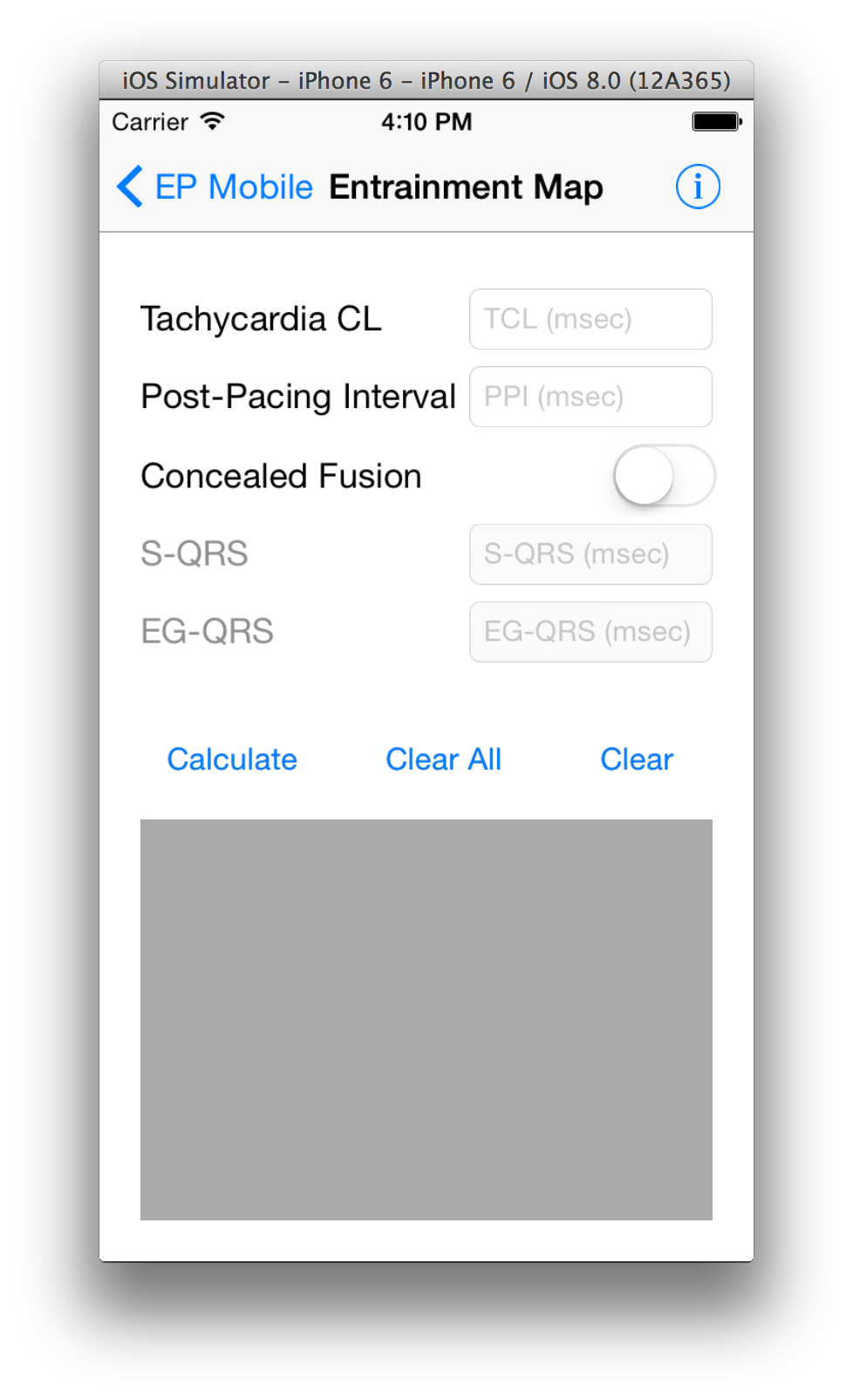Viewport: 853px width, 1400px height.
Task: Select the Post-Pacing Interval field
Action: [x=590, y=397]
